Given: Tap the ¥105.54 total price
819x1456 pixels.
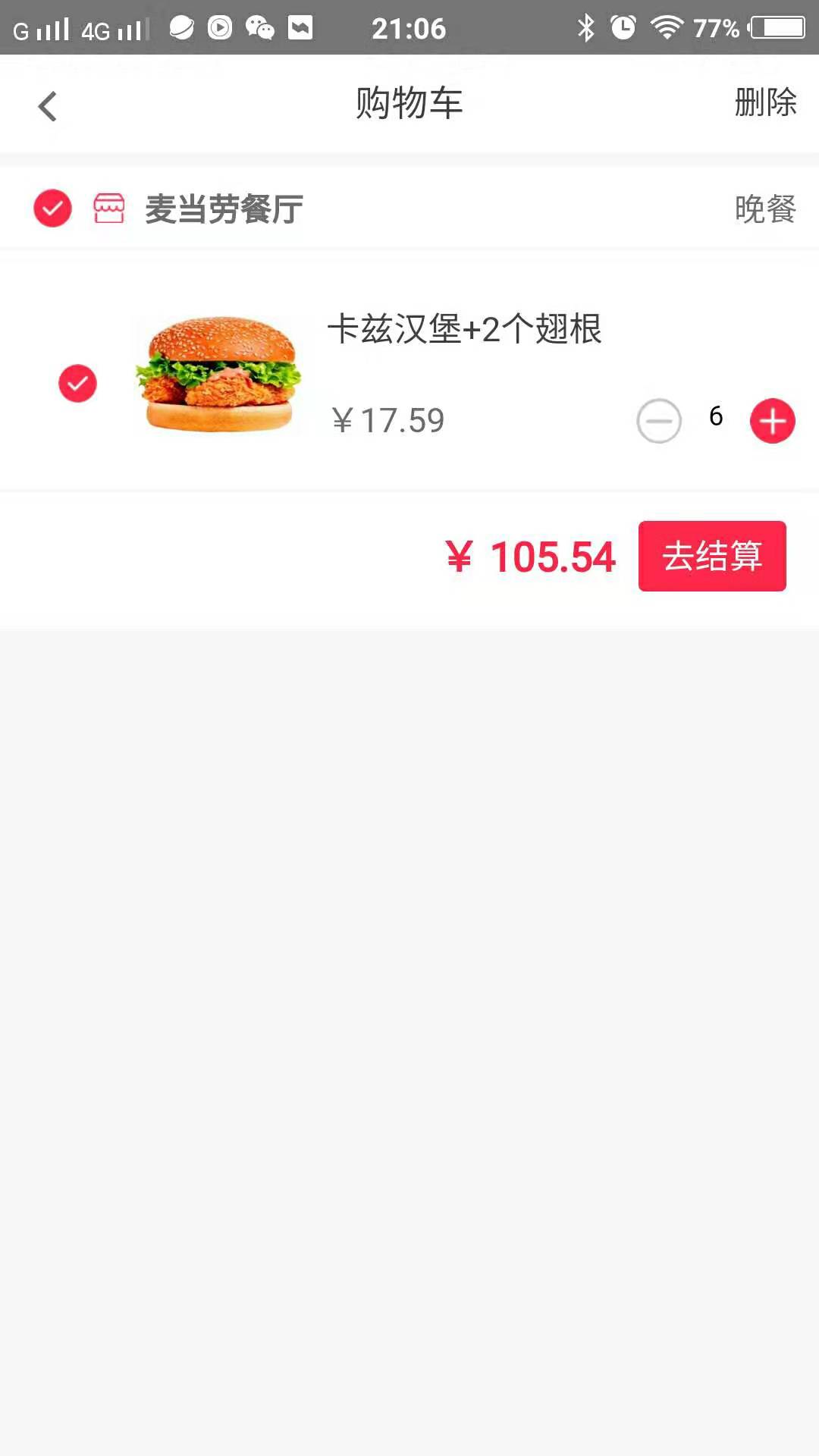Looking at the screenshot, I should pos(531,557).
